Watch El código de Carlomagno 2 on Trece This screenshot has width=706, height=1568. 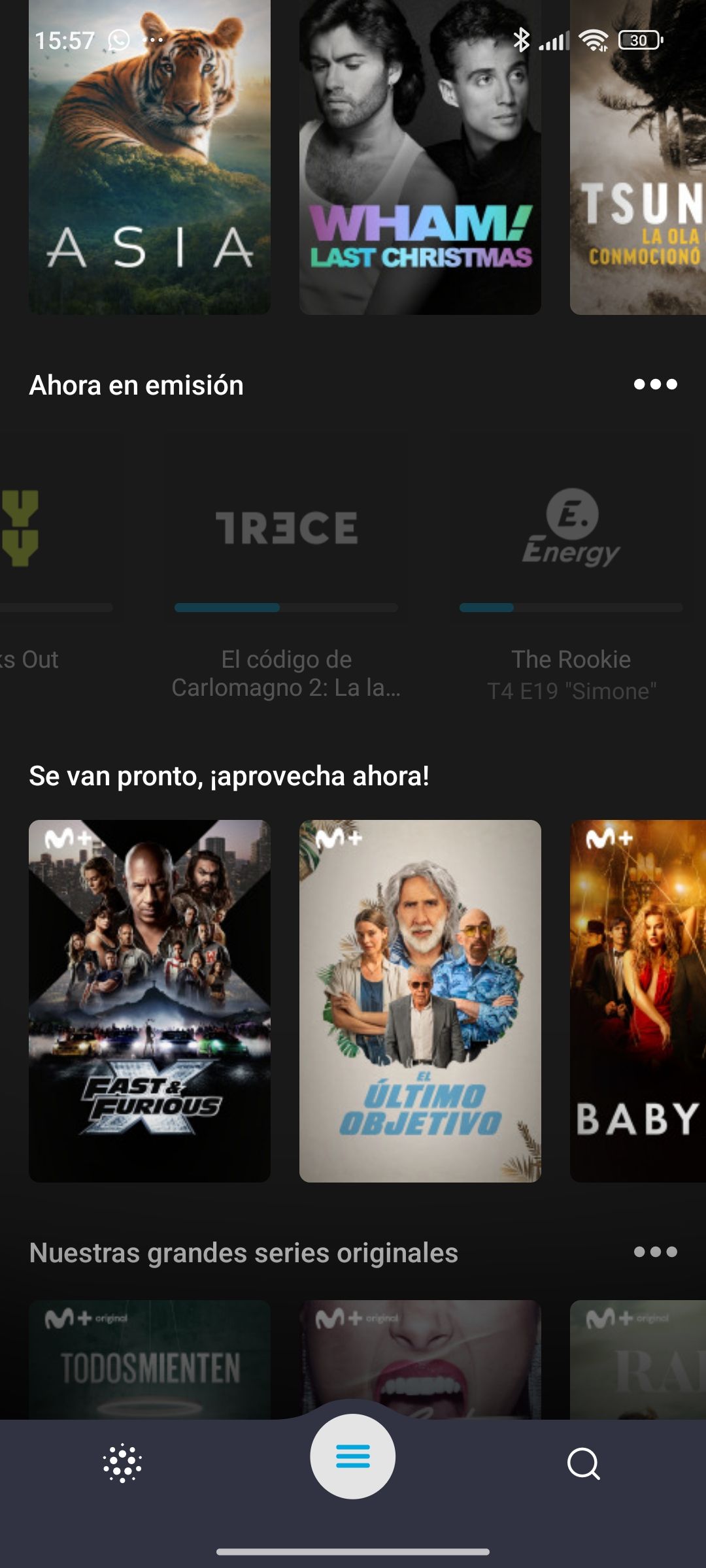coord(286,529)
